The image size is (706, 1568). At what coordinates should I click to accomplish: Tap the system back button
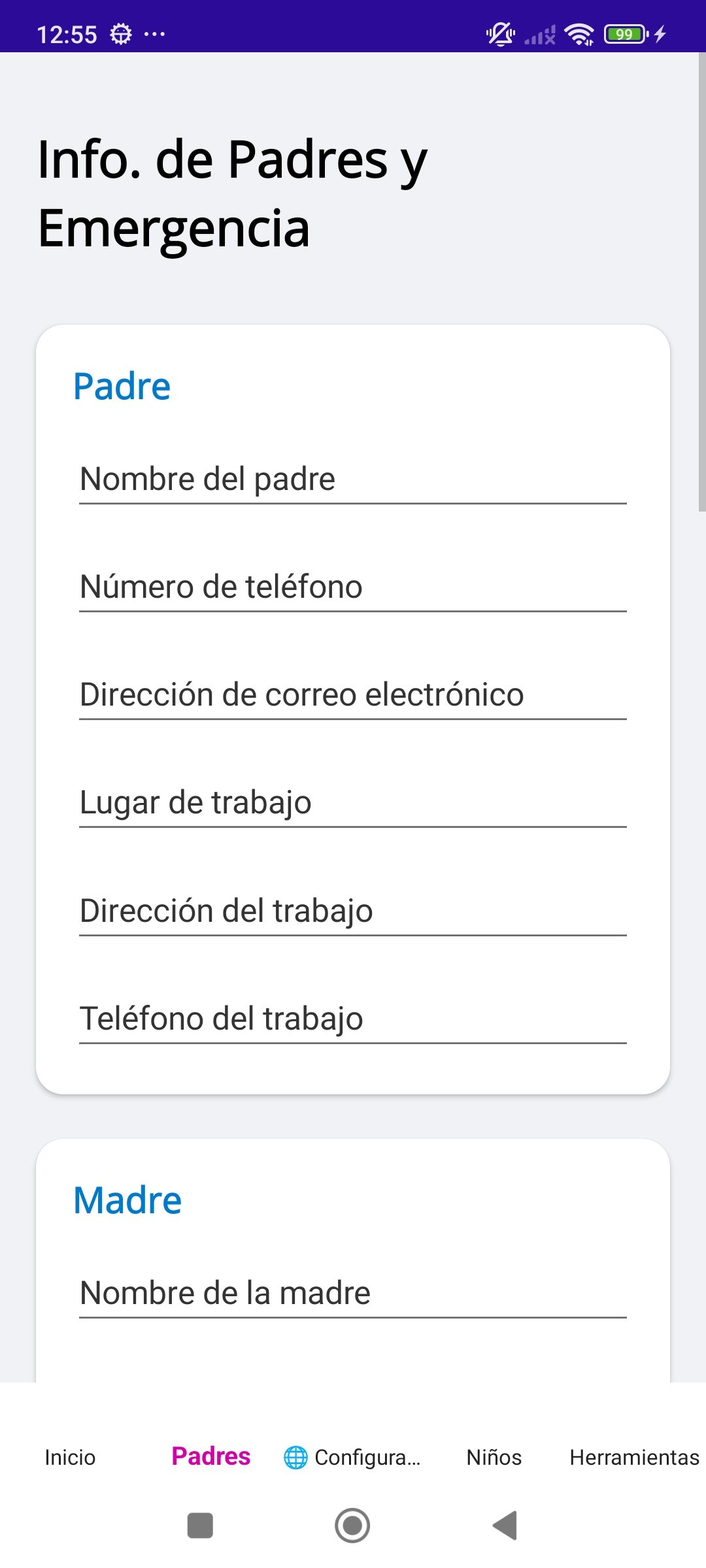(x=505, y=1526)
